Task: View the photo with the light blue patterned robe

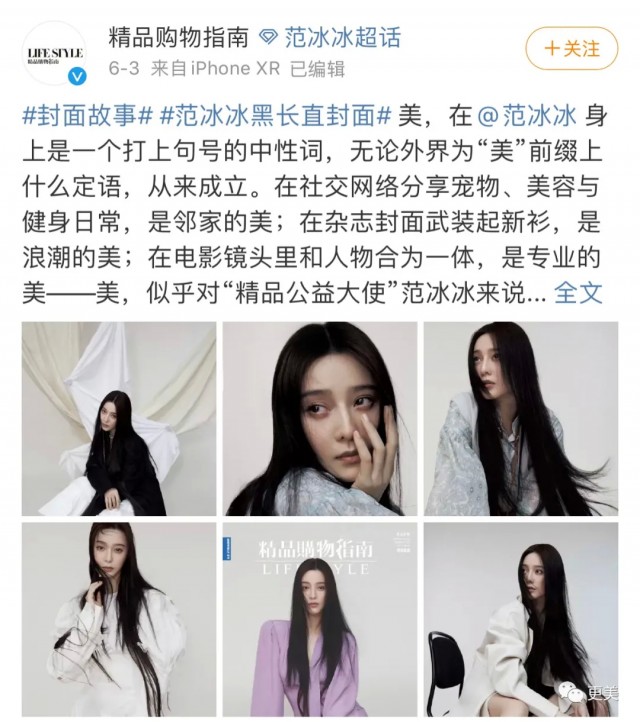Action: click(x=521, y=418)
